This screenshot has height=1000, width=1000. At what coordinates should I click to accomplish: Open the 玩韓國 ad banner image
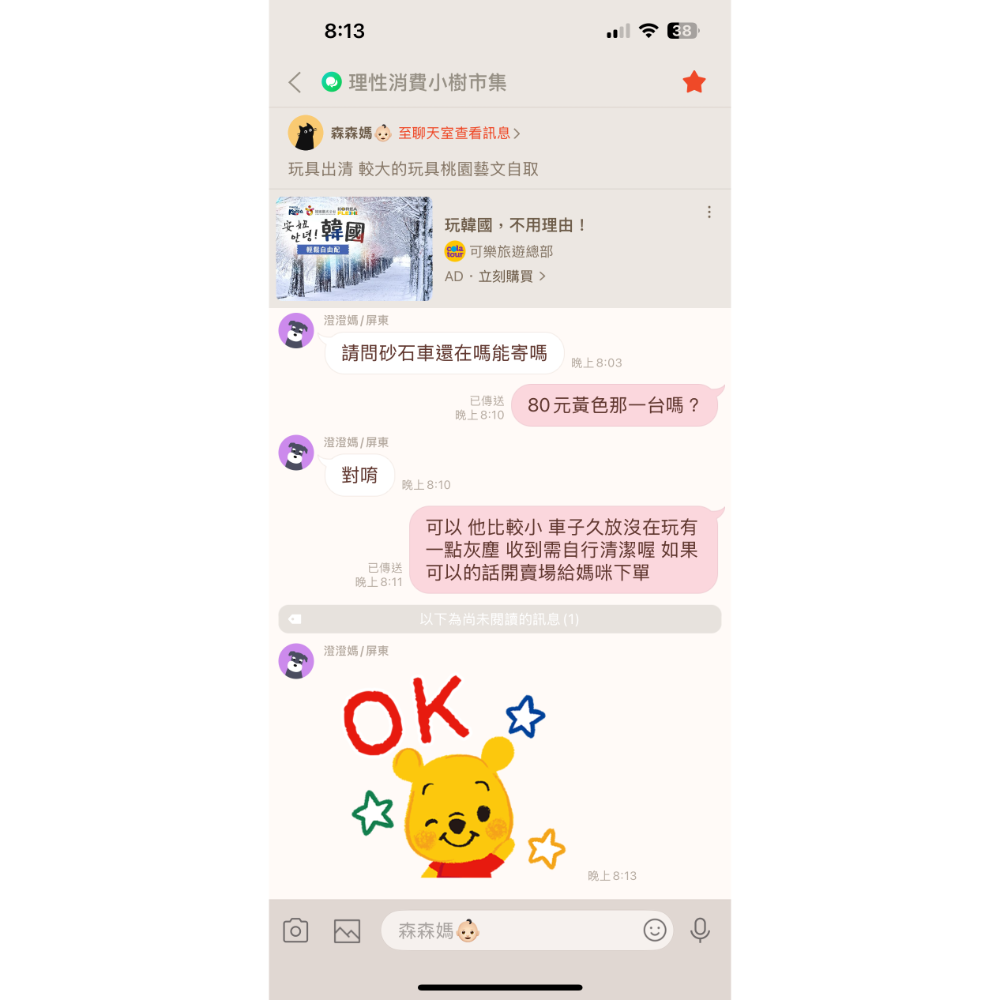[x=354, y=248]
